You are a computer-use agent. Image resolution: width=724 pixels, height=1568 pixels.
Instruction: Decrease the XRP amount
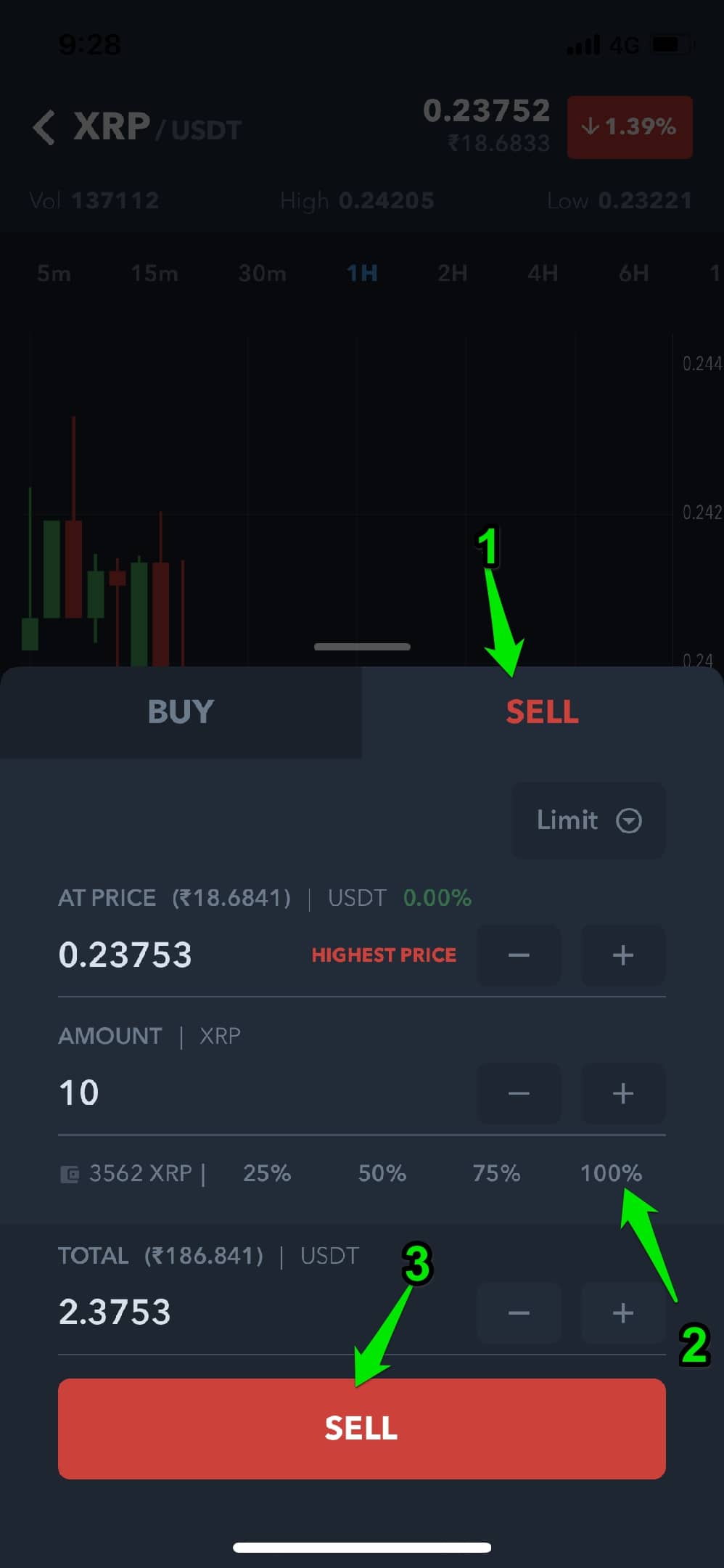click(x=519, y=1093)
